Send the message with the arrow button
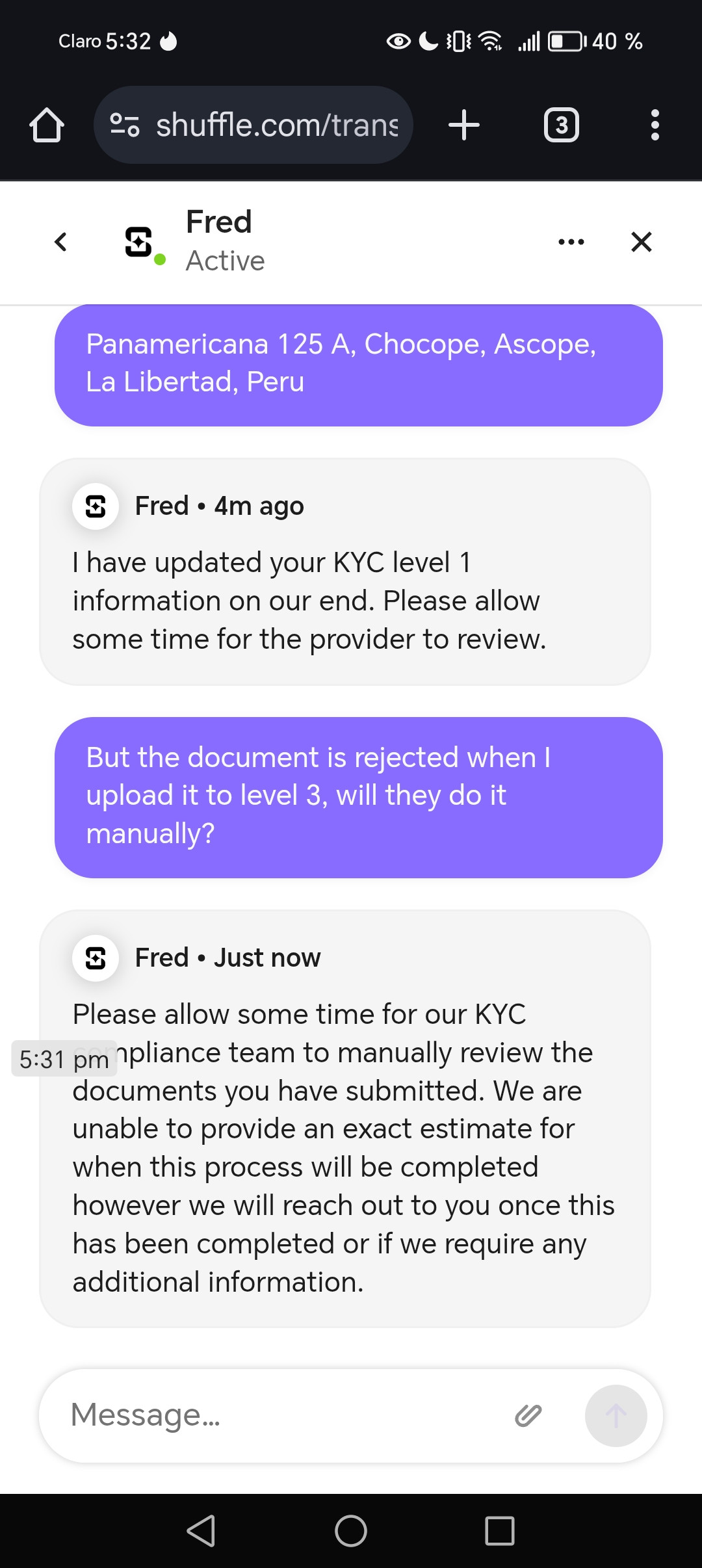Viewport: 702px width, 1568px height. point(616,1415)
